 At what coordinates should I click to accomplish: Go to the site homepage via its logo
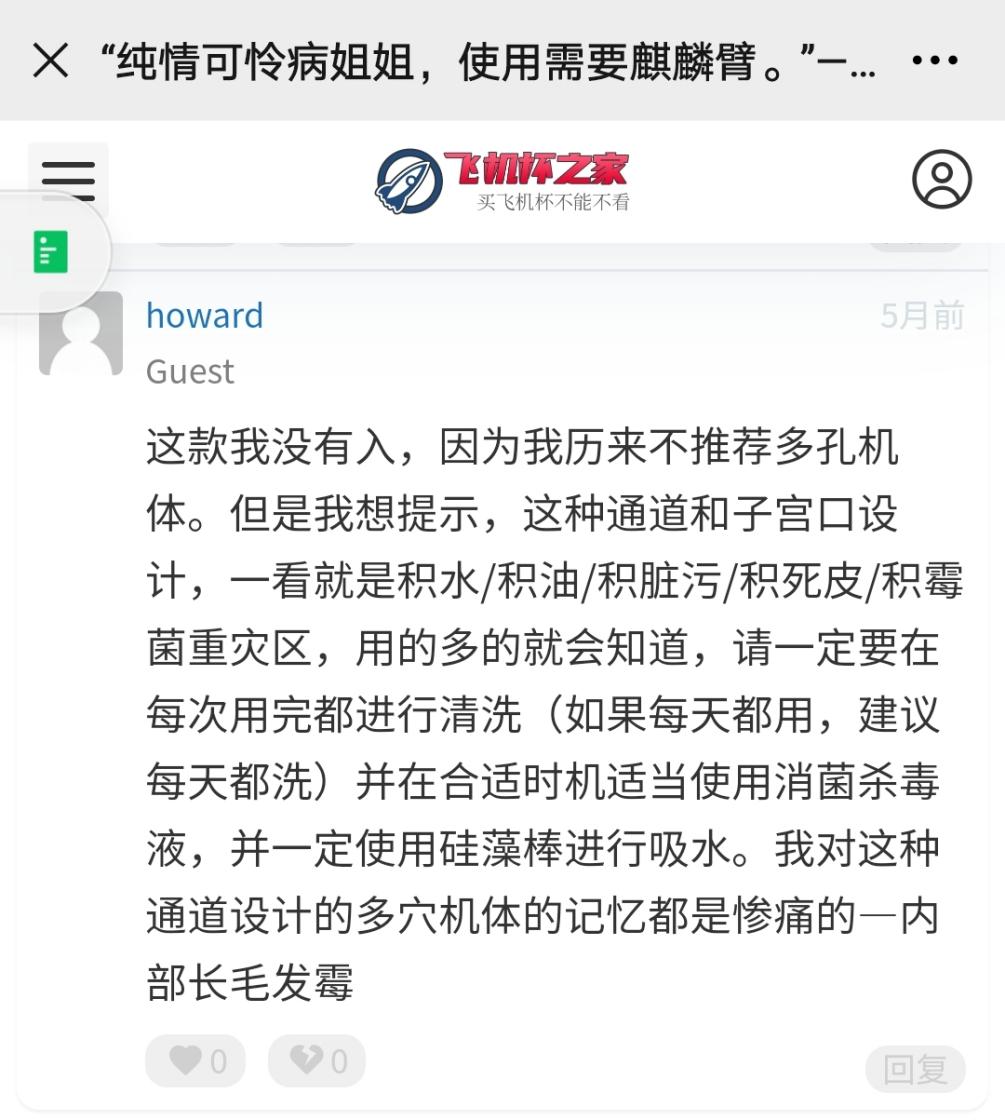502,181
